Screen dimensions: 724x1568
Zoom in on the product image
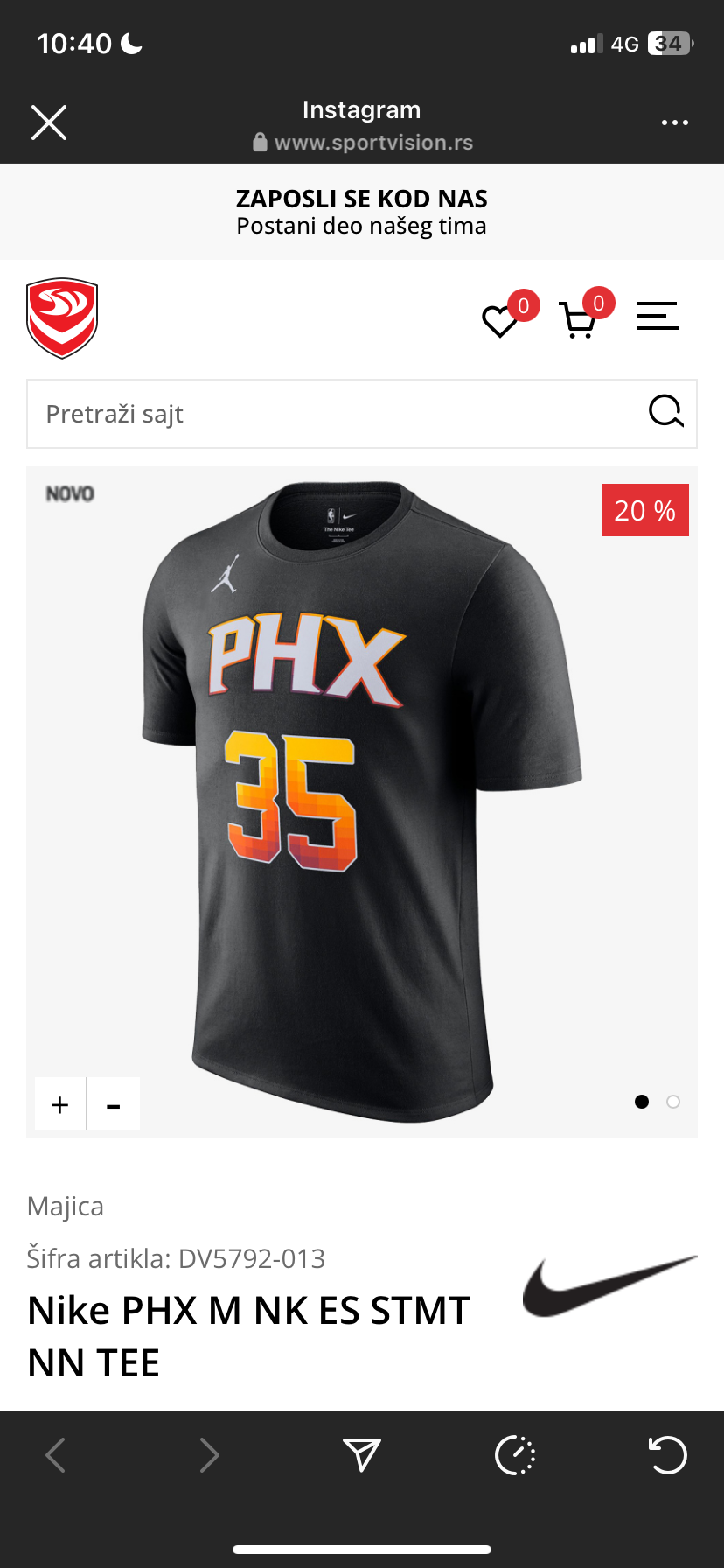[x=60, y=1104]
